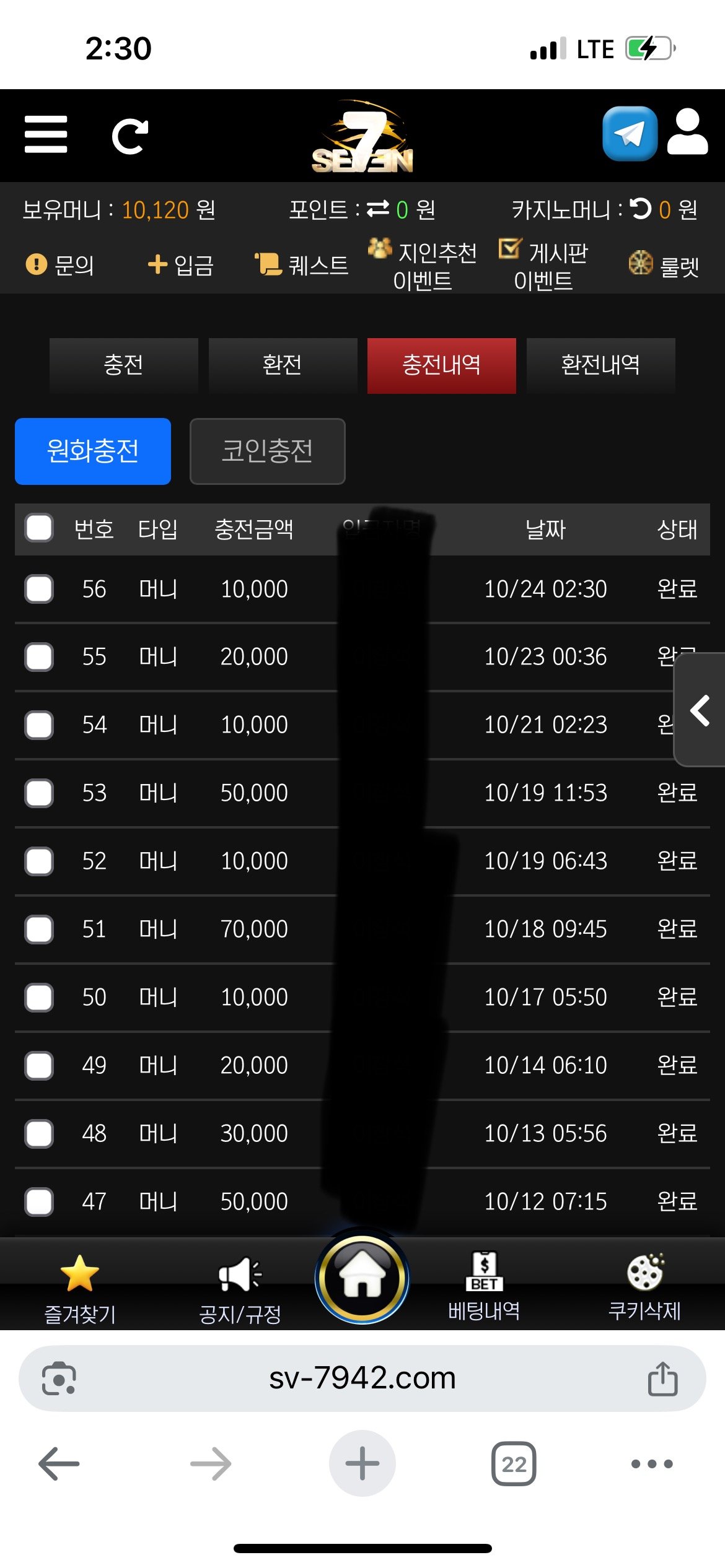
Task: Tick the checkbox for entry number 56
Action: click(39, 589)
